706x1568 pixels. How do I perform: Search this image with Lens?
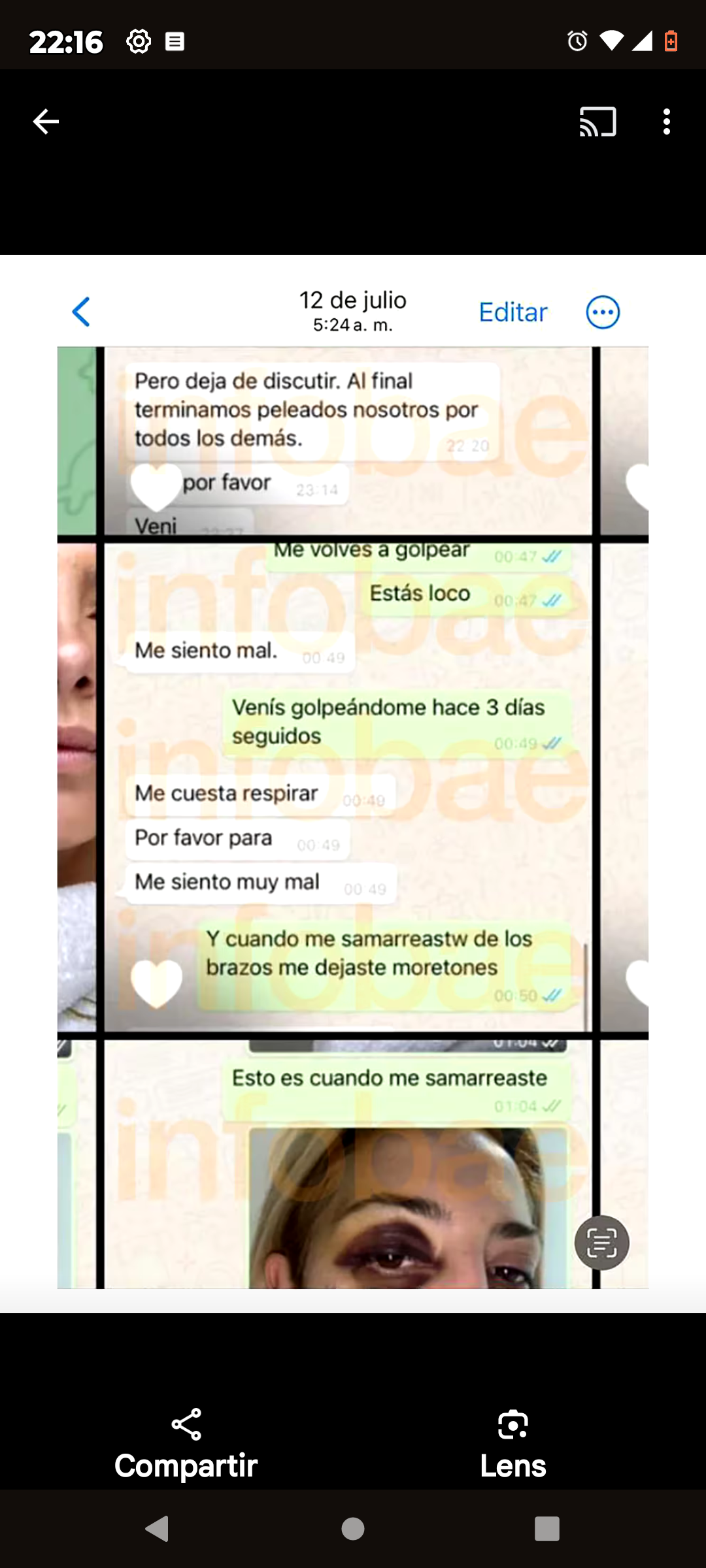coord(513,1443)
